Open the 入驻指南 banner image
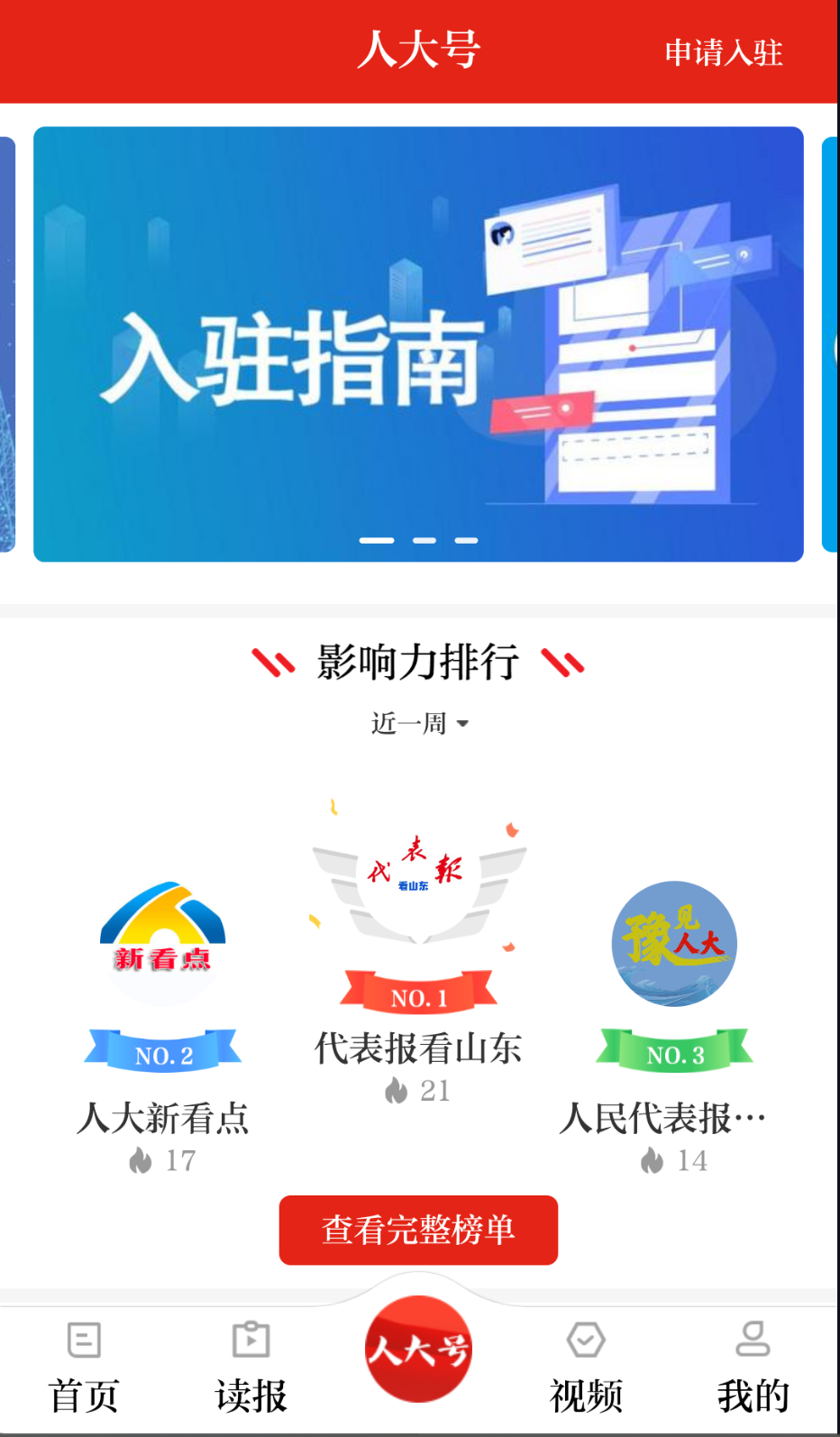The image size is (840, 1437). pyautogui.click(x=418, y=343)
